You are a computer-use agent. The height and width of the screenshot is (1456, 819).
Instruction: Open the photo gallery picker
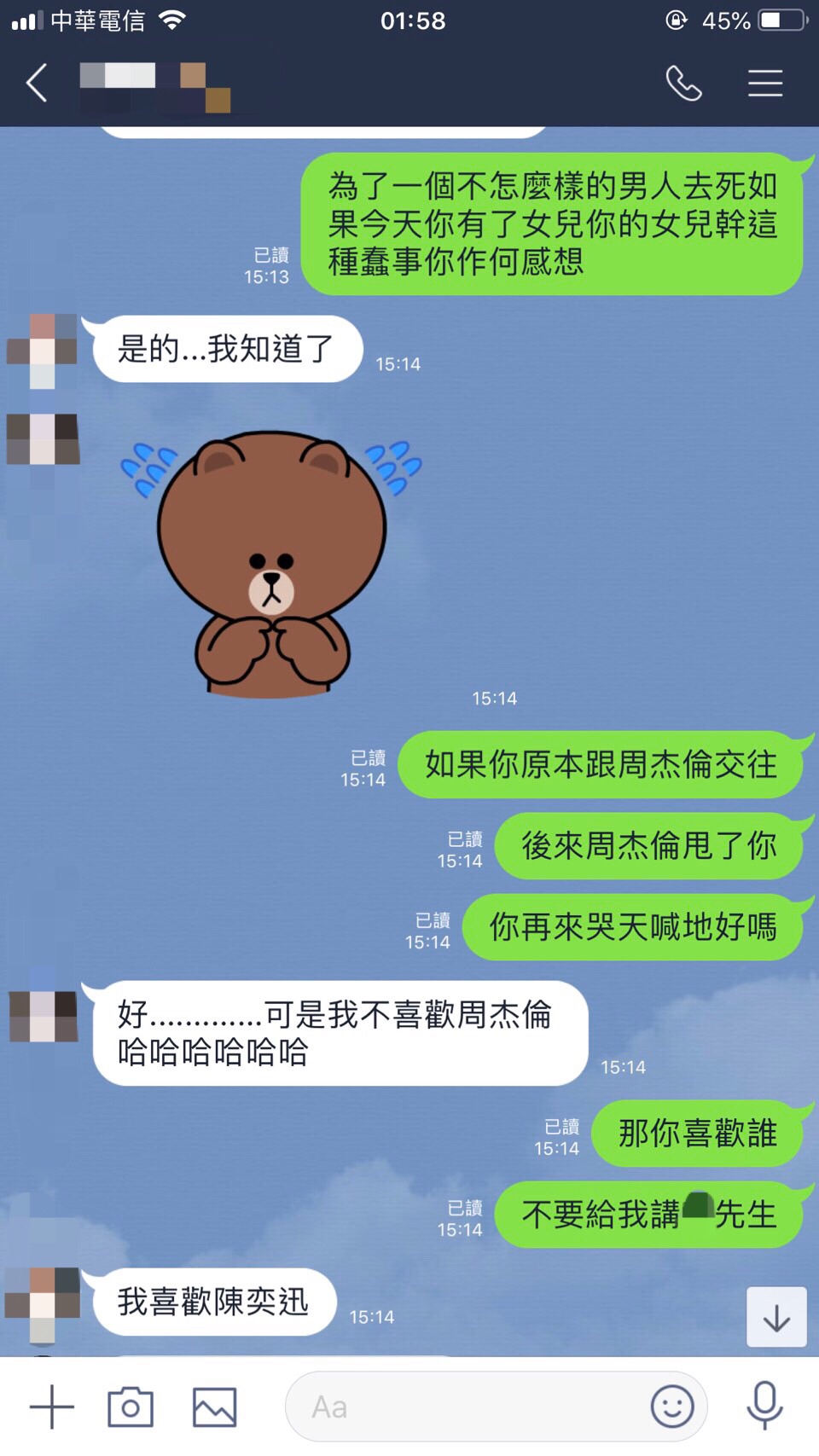tap(214, 1407)
